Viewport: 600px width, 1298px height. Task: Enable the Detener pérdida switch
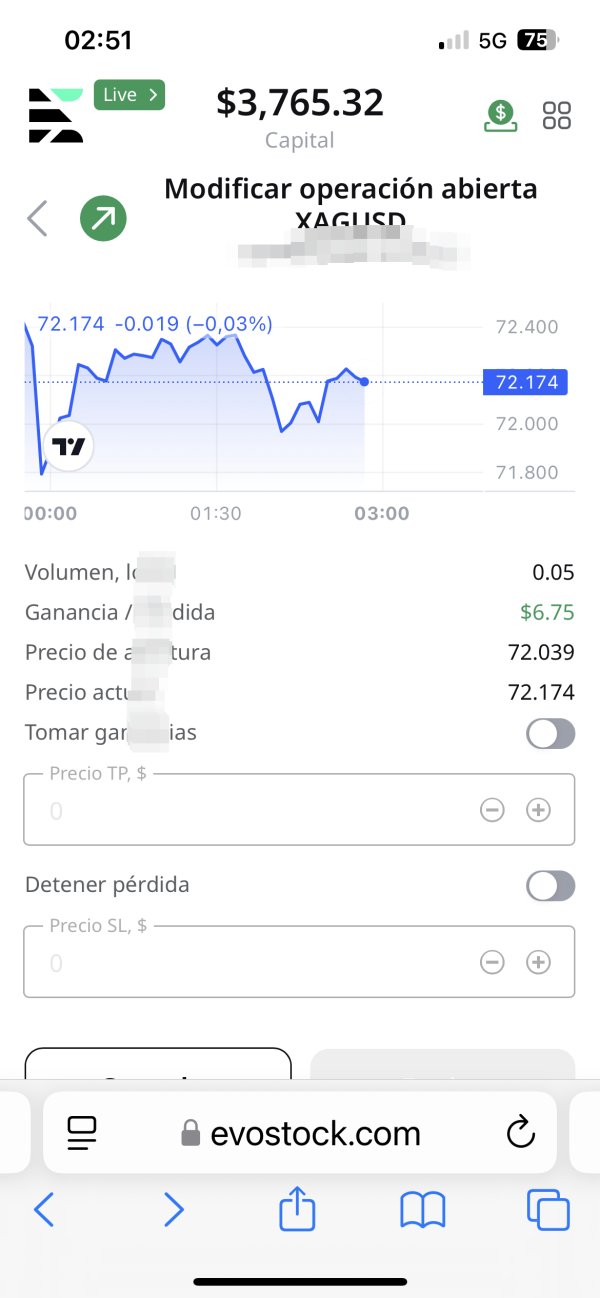click(x=551, y=885)
